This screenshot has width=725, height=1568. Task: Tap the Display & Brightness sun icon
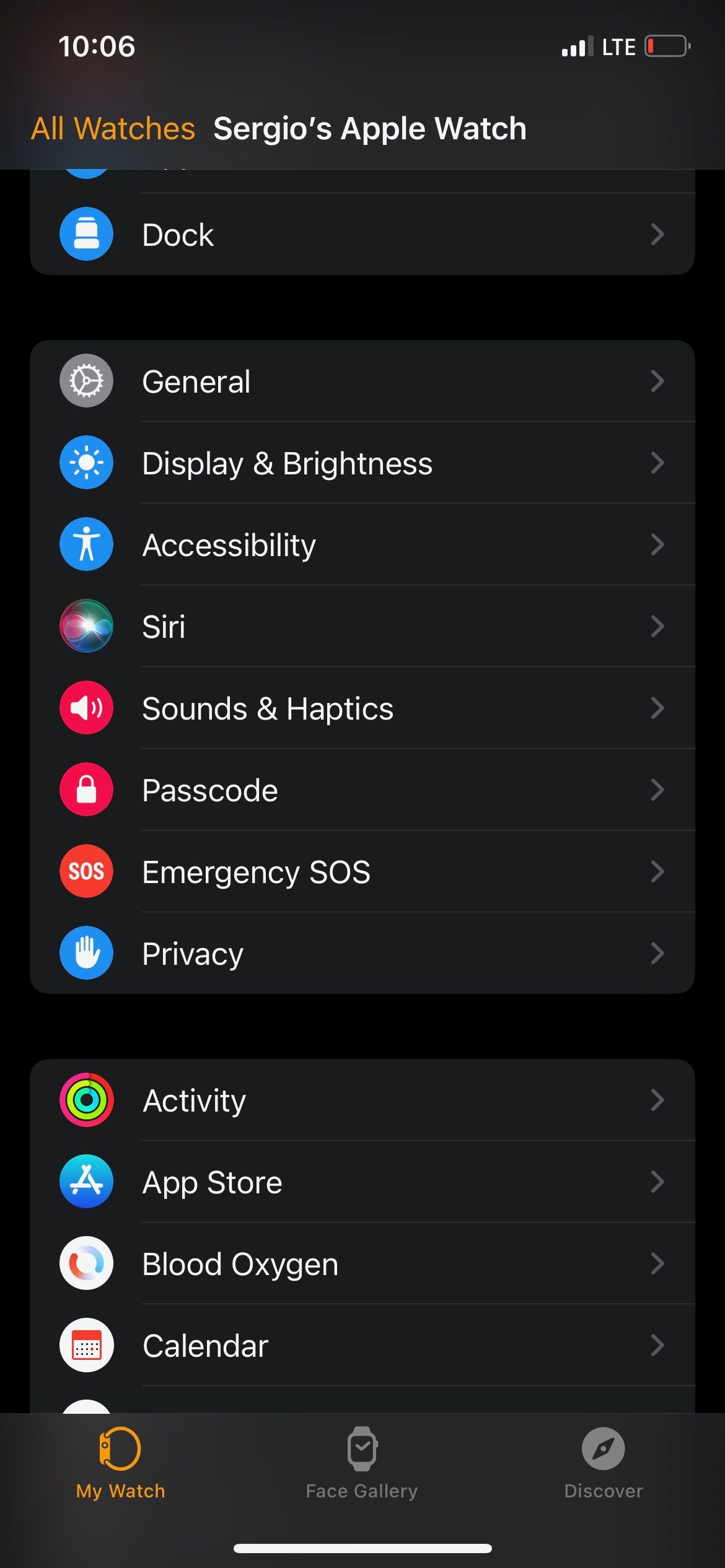coord(86,463)
